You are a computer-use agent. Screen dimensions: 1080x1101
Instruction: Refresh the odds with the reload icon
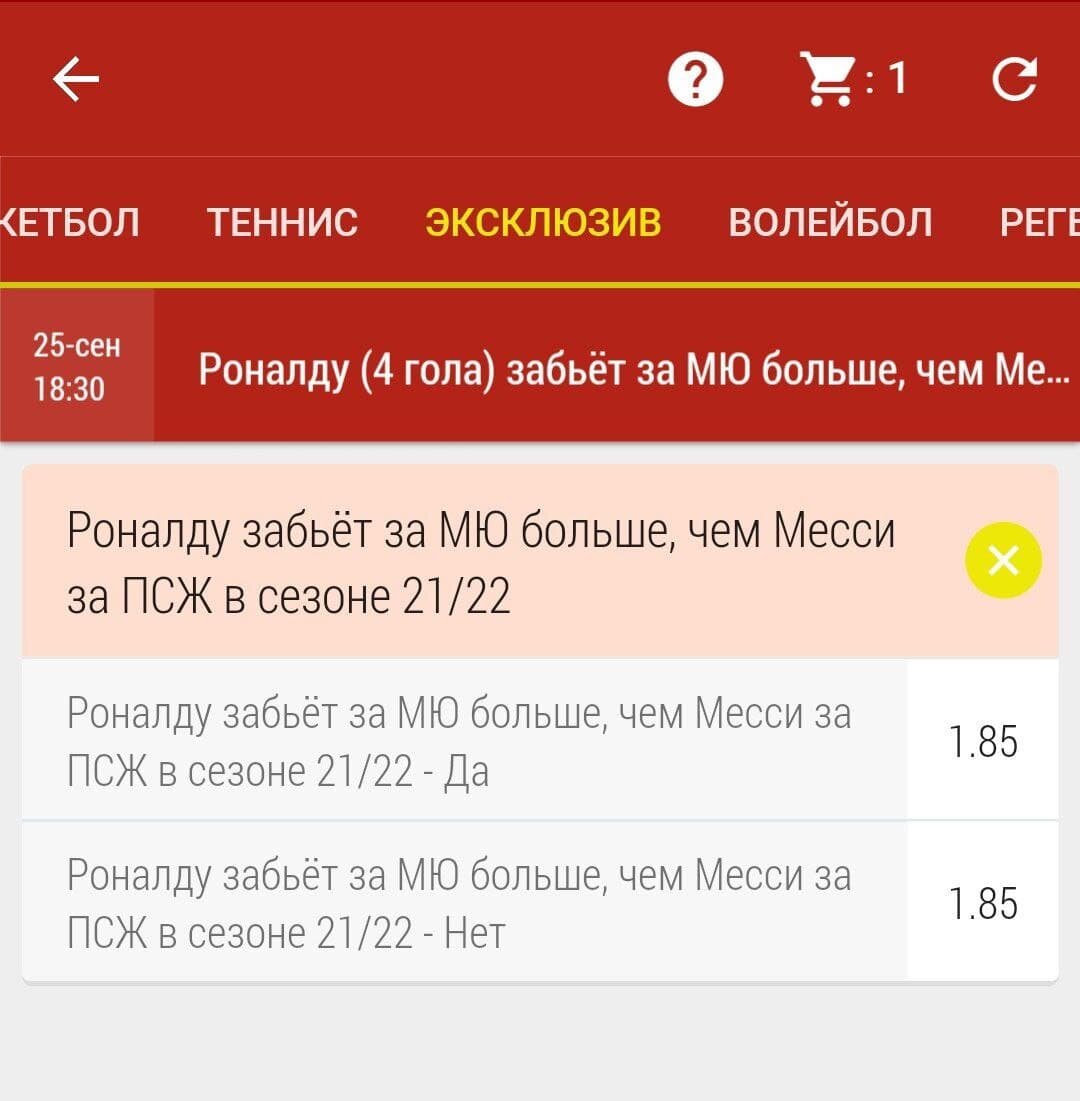coord(1014,79)
